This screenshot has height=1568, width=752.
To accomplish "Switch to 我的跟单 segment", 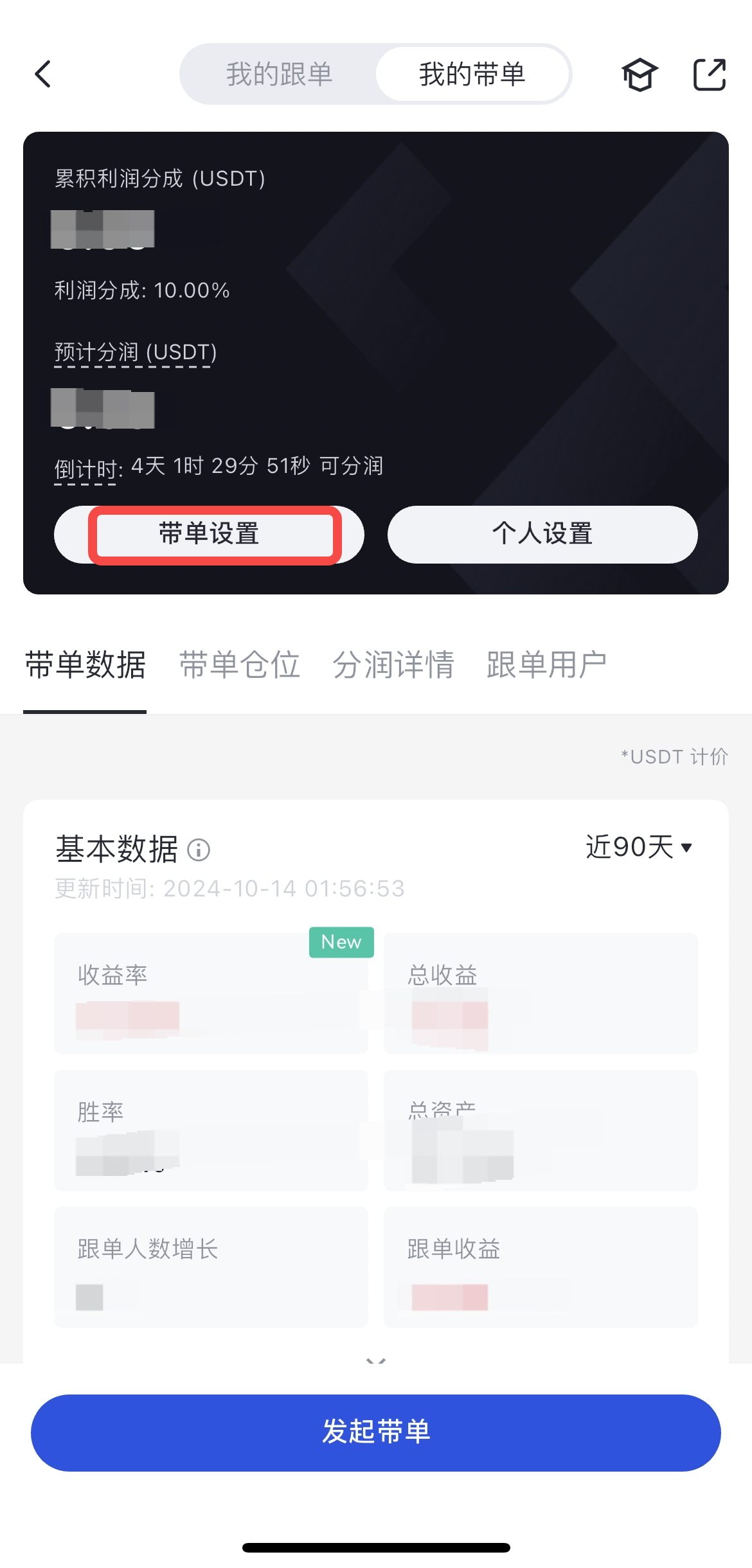I will pos(279,75).
